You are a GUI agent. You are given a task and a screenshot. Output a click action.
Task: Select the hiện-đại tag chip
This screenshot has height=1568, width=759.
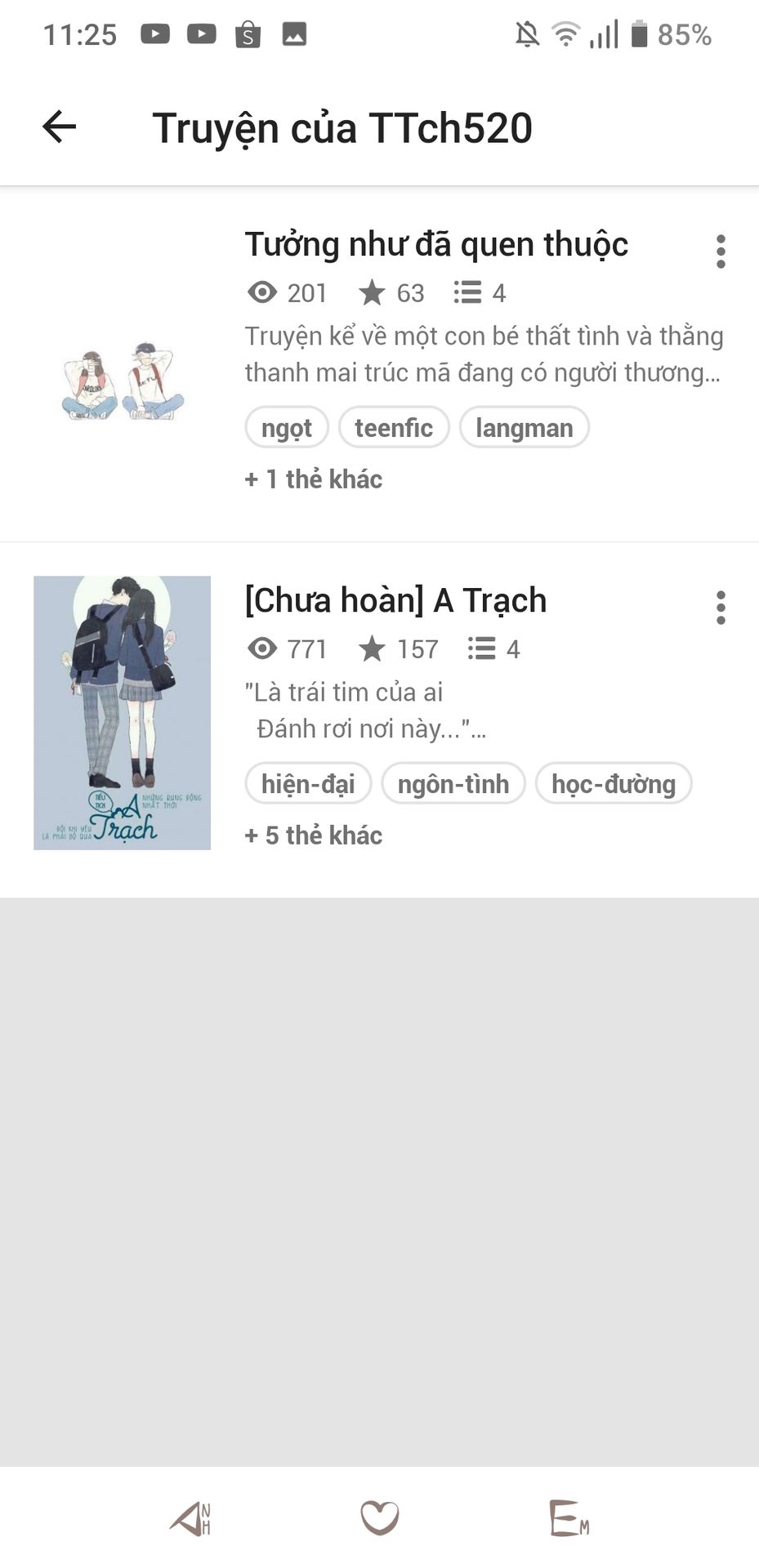pos(308,783)
